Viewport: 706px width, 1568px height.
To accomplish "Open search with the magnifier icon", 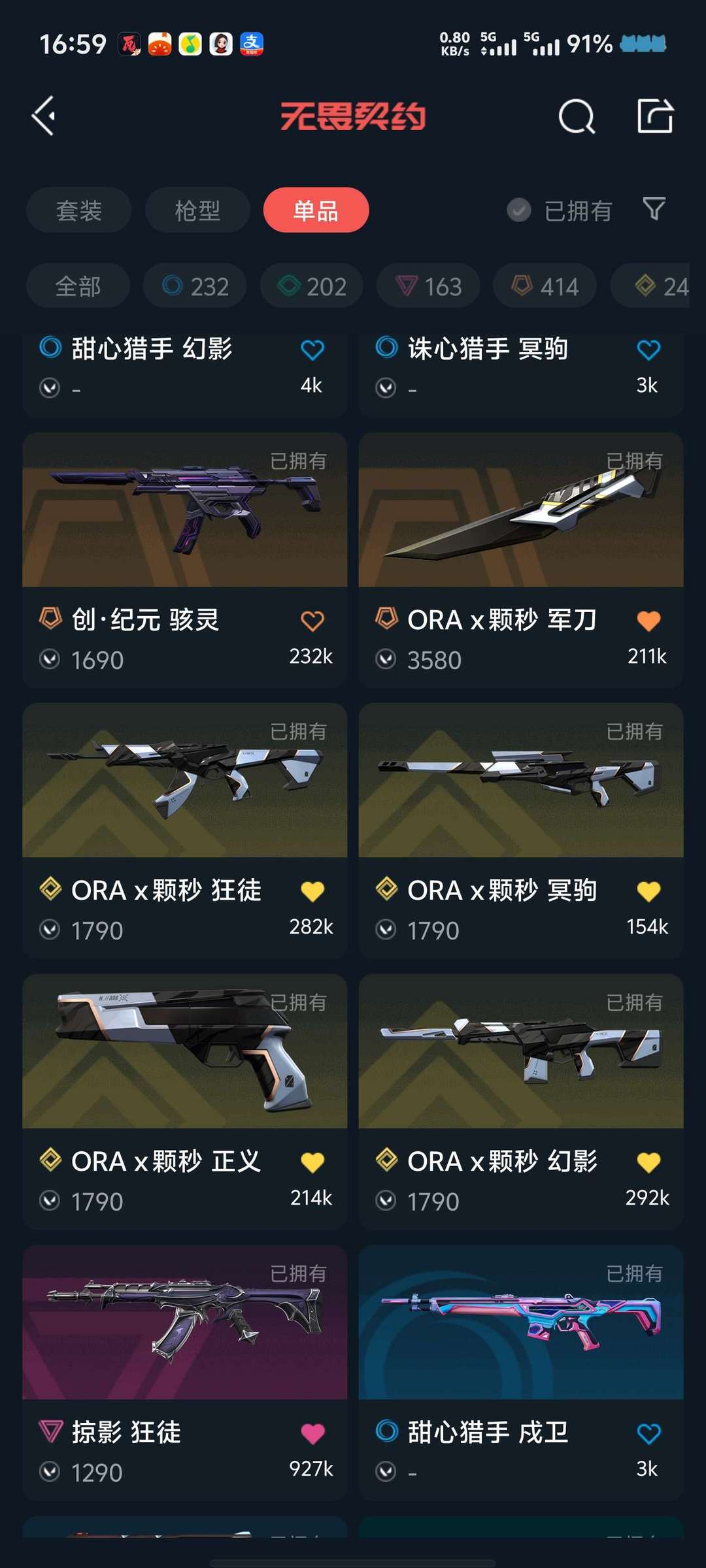I will (576, 118).
